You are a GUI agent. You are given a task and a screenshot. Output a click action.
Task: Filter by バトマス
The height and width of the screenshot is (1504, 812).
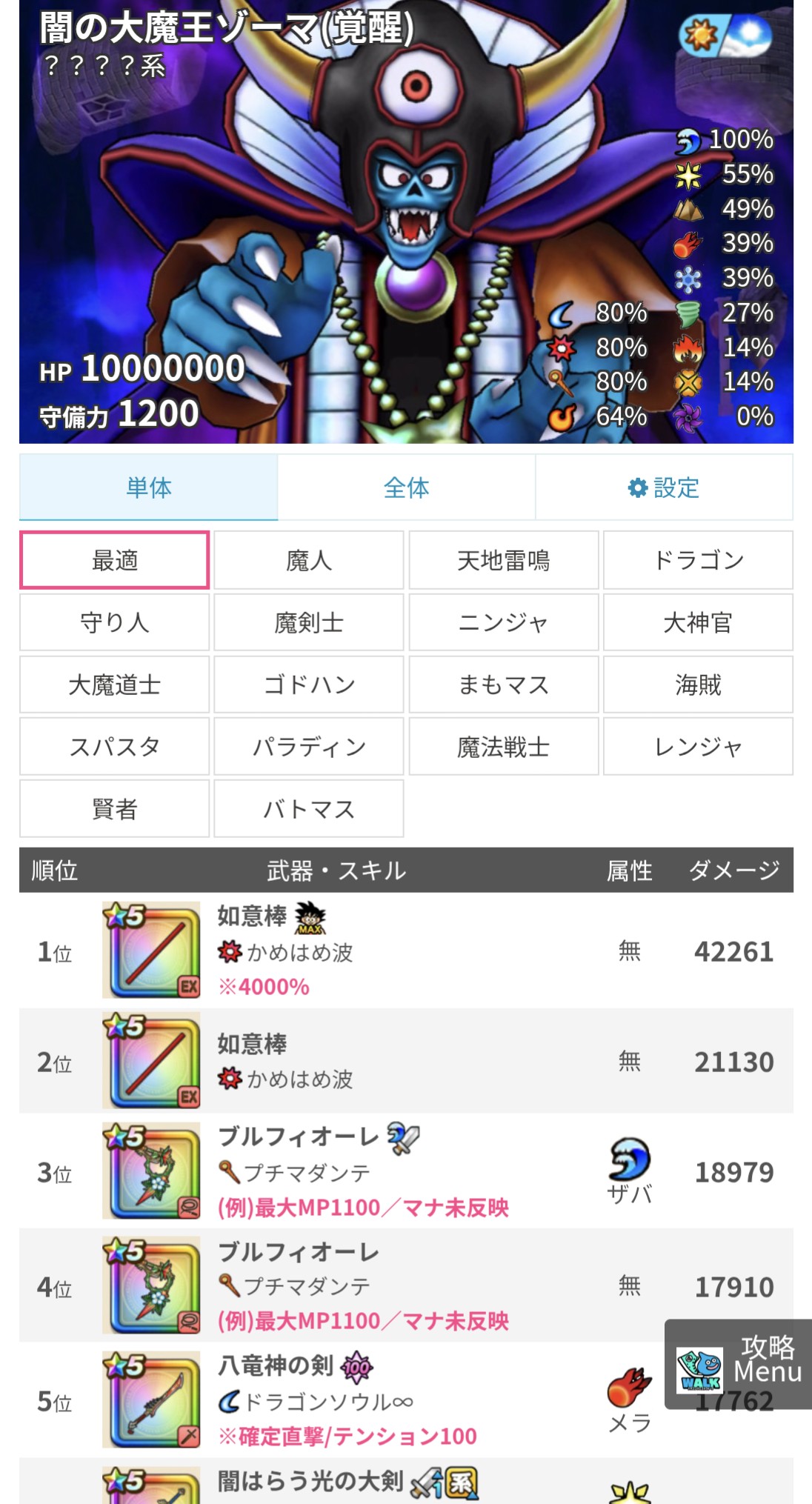[309, 808]
